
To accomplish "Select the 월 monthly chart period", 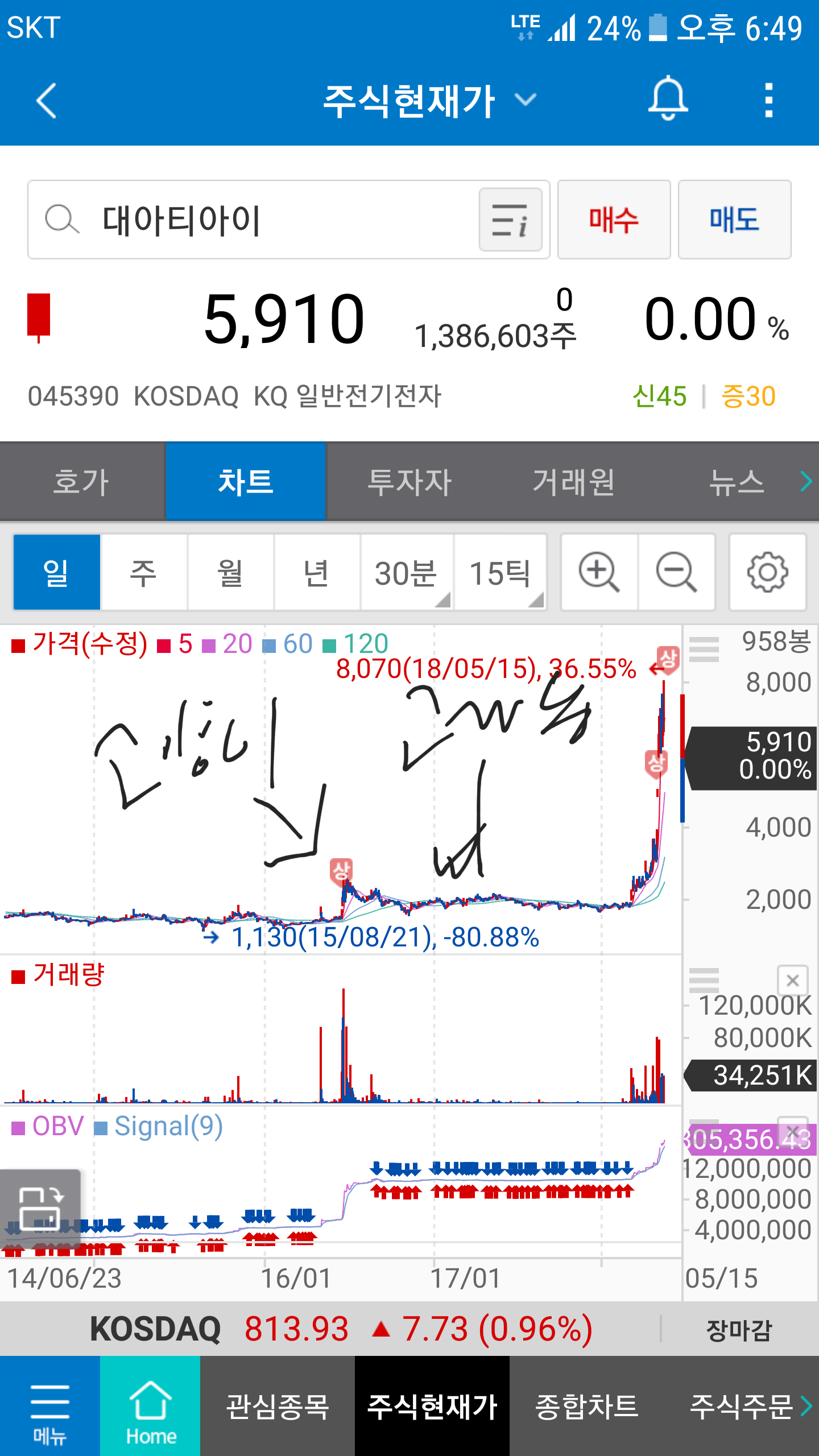I will tap(230, 572).
